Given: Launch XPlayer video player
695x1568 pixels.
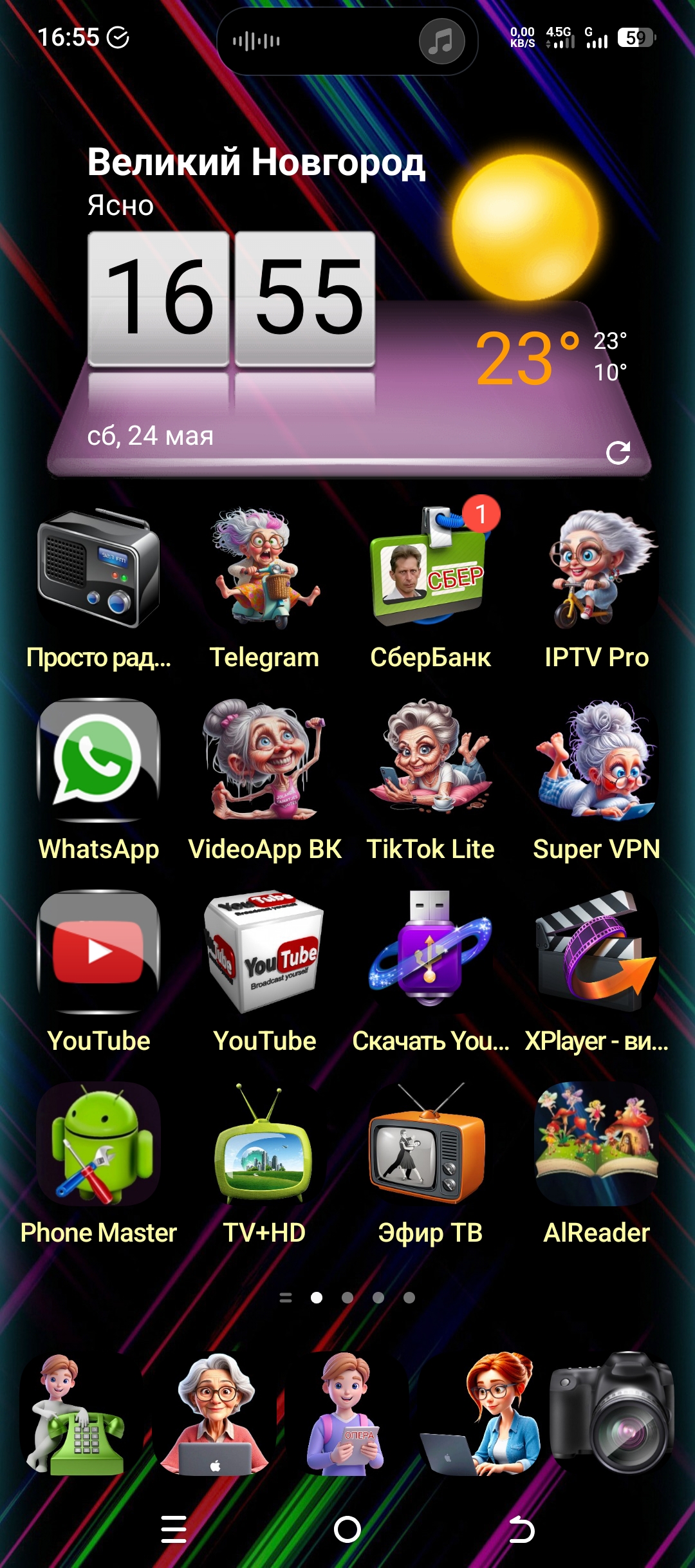Looking at the screenshot, I should tap(597, 952).
